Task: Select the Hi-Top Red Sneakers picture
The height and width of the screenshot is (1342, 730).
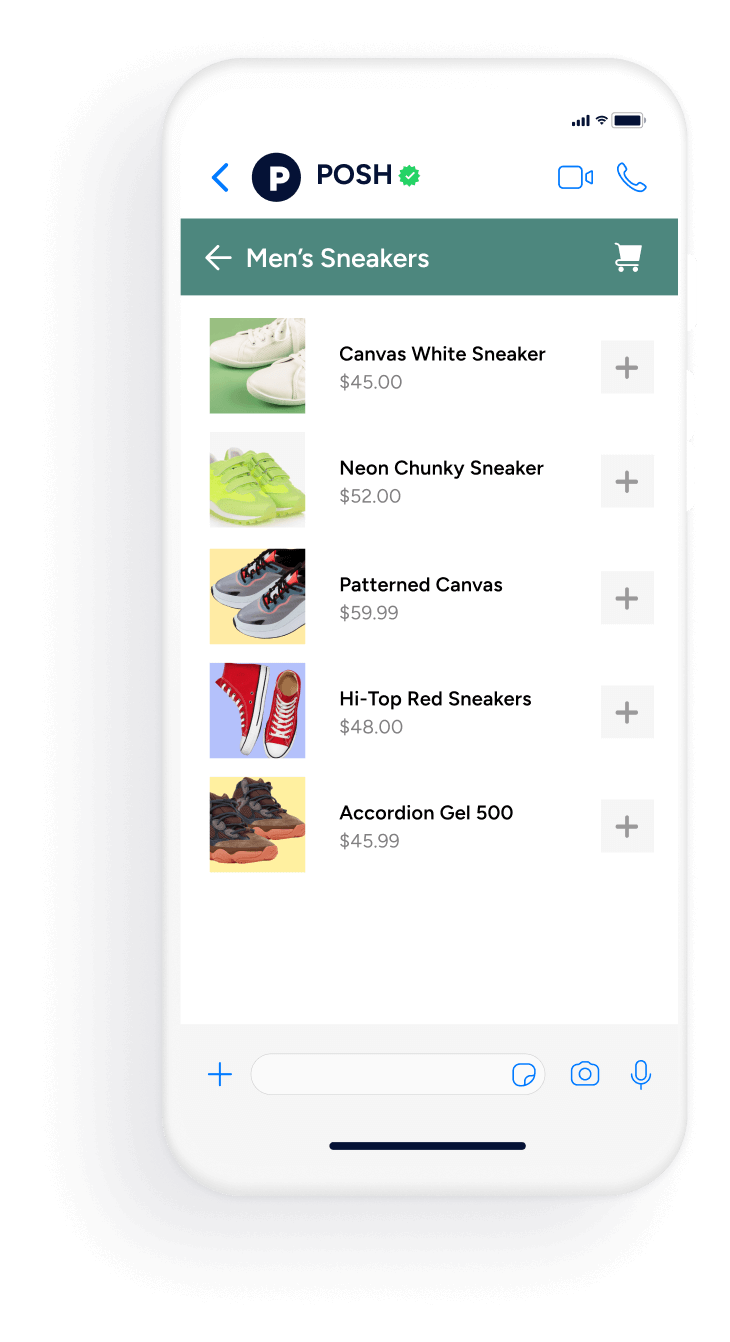Action: [x=257, y=711]
